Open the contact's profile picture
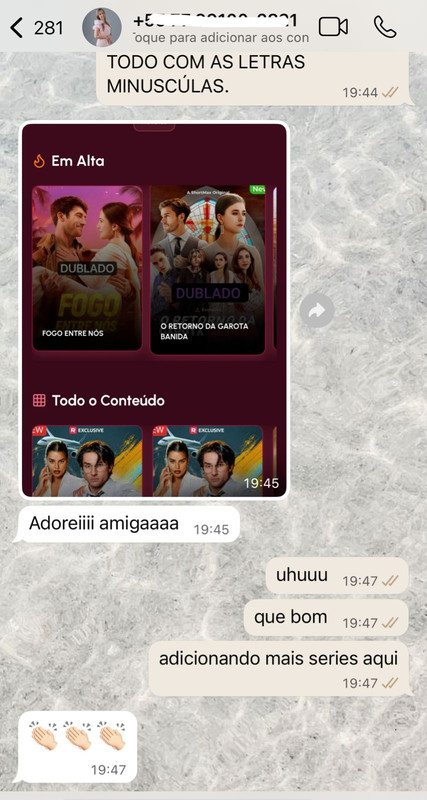This screenshot has height=800, width=427. 102,27
